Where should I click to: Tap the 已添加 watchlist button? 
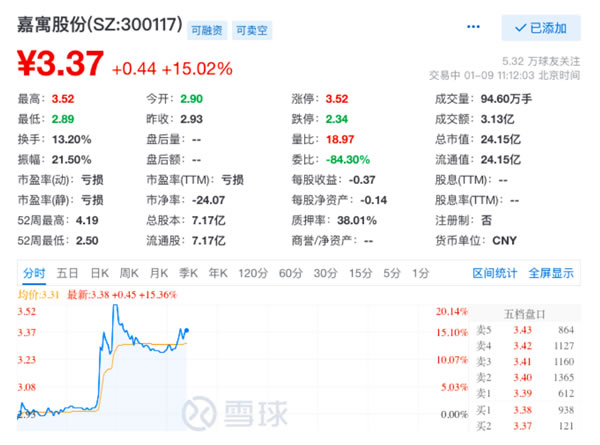tap(541, 27)
